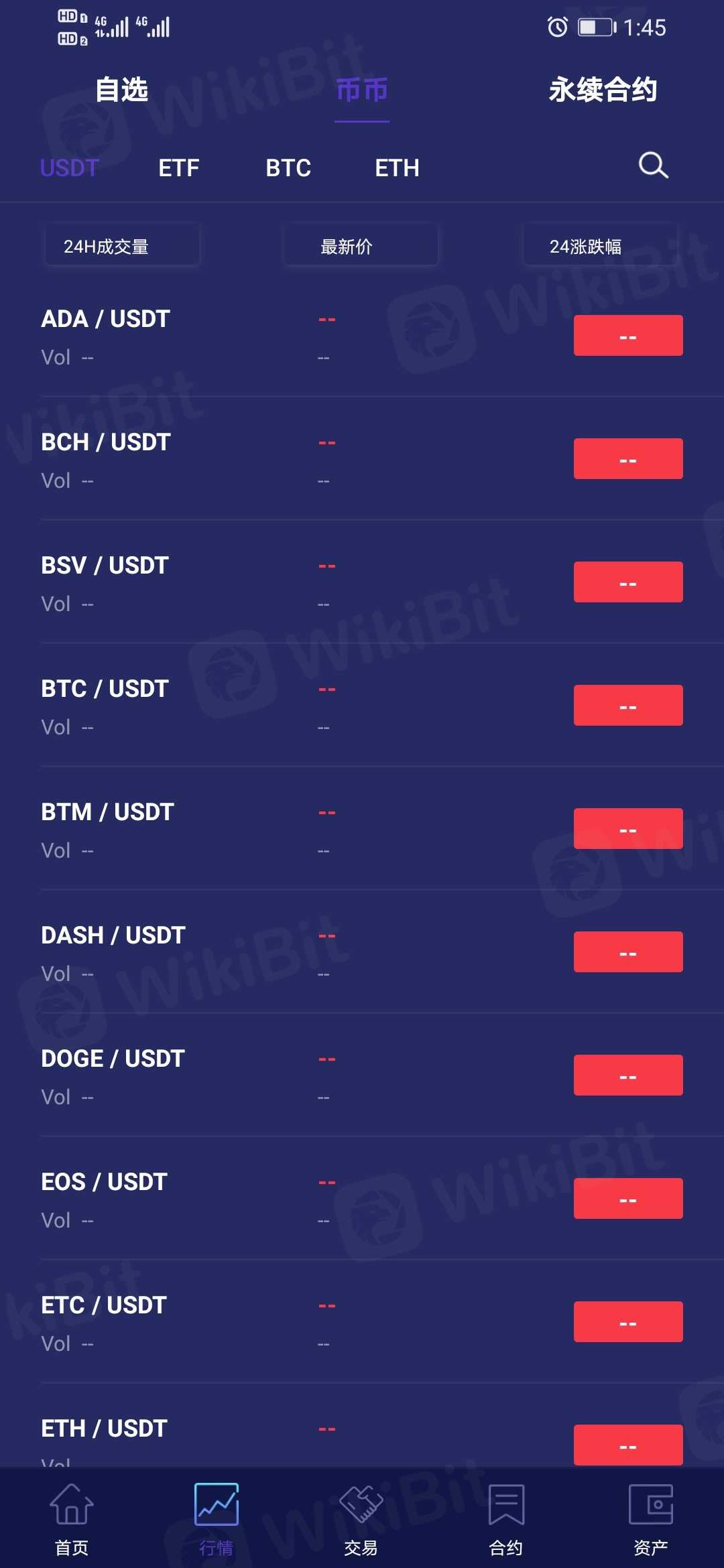Open the ADA / USDT pair

coord(106,319)
